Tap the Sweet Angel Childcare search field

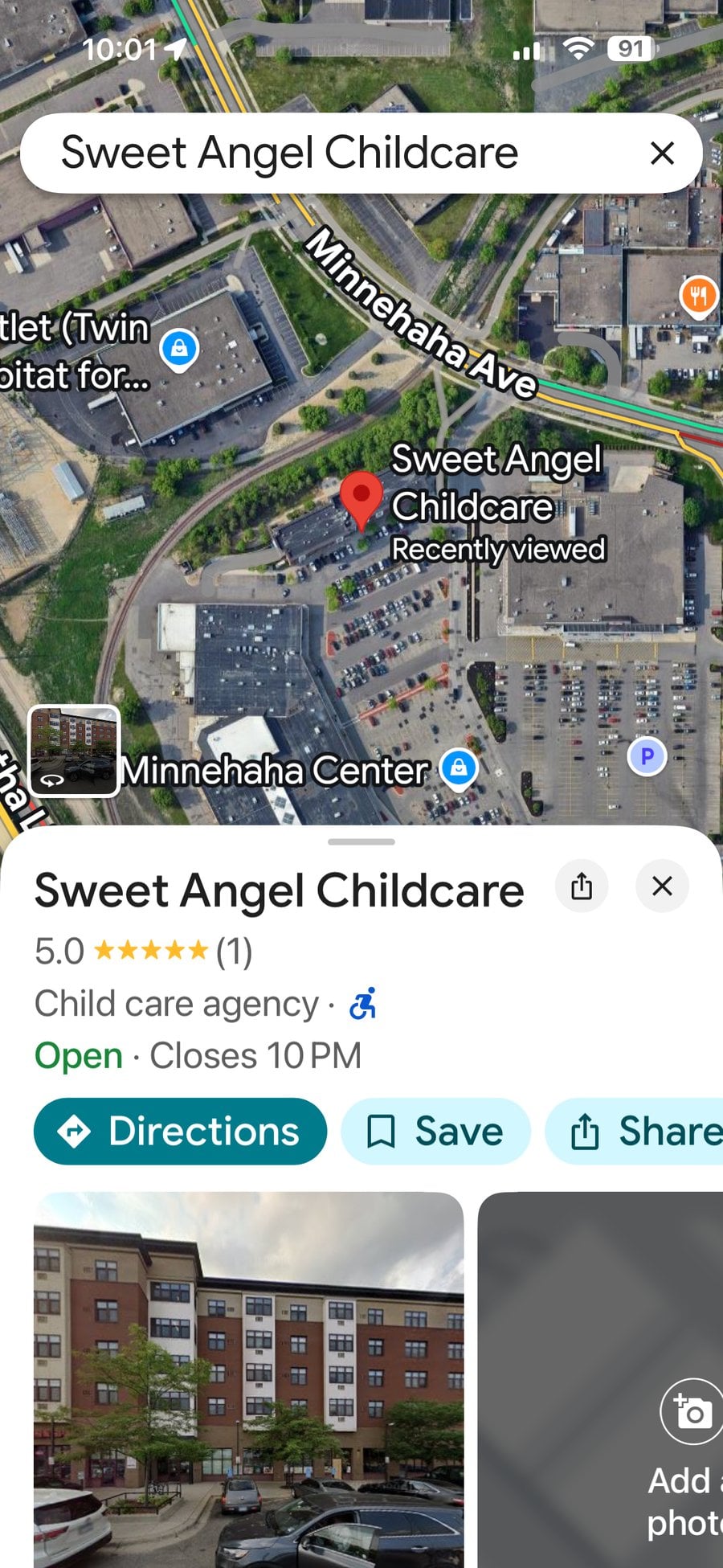[289, 152]
